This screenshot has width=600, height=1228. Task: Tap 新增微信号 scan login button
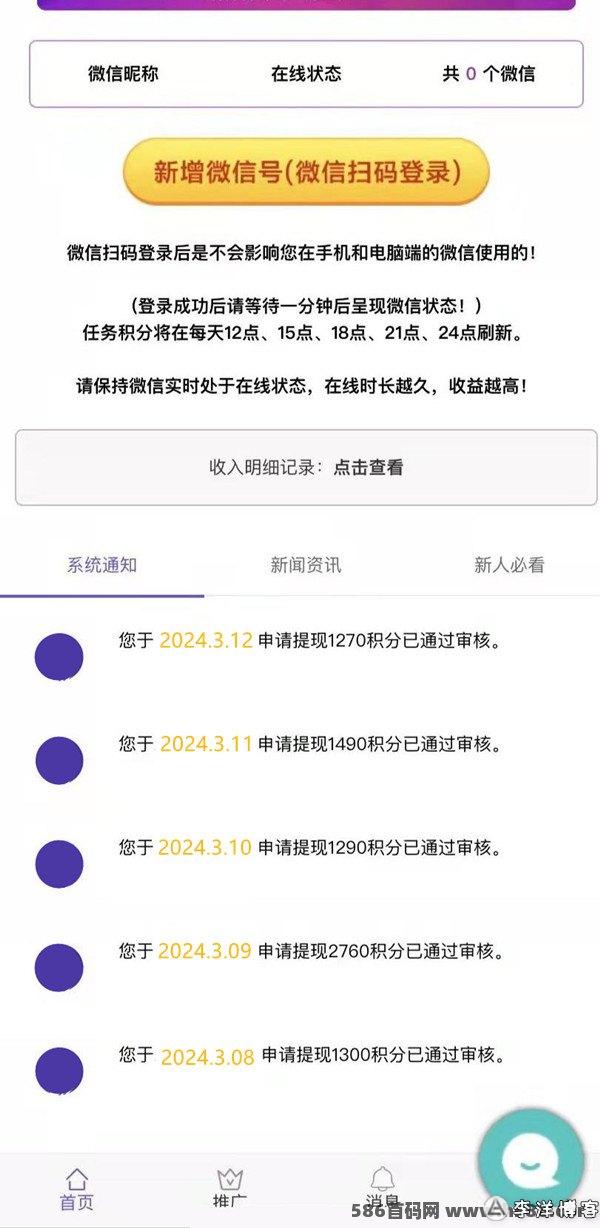click(306, 172)
